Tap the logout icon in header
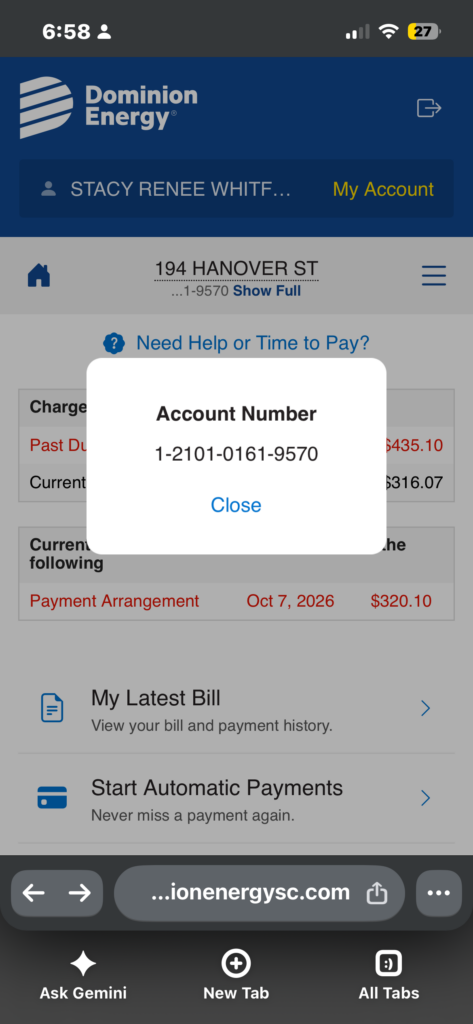This screenshot has height=1024, width=473. pos(429,108)
